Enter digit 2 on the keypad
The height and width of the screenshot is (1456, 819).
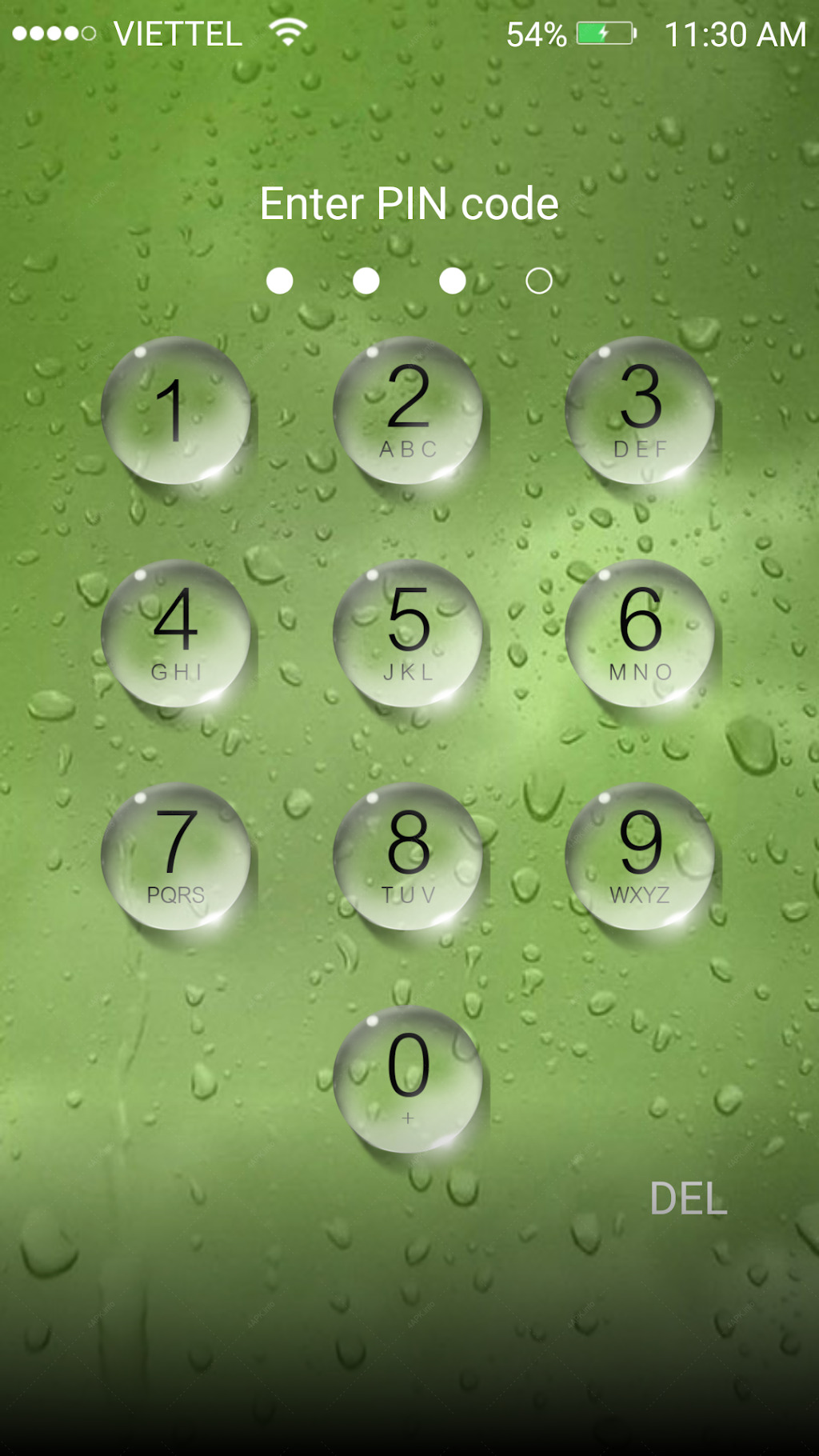(x=408, y=410)
